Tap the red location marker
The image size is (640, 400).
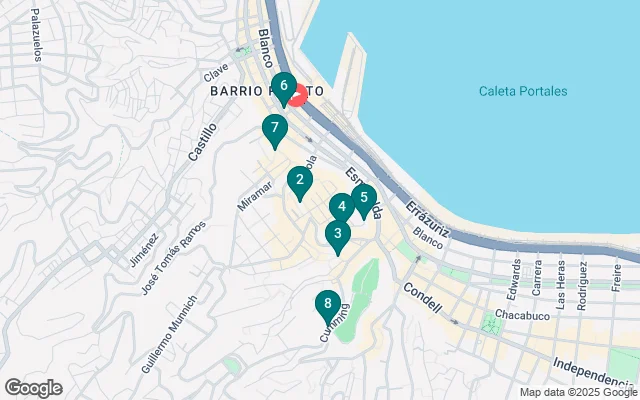[299, 96]
